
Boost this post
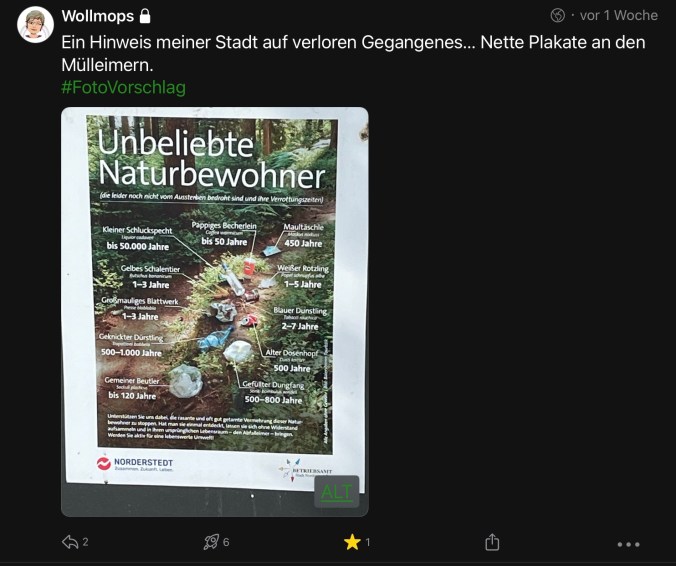[x=211, y=542]
